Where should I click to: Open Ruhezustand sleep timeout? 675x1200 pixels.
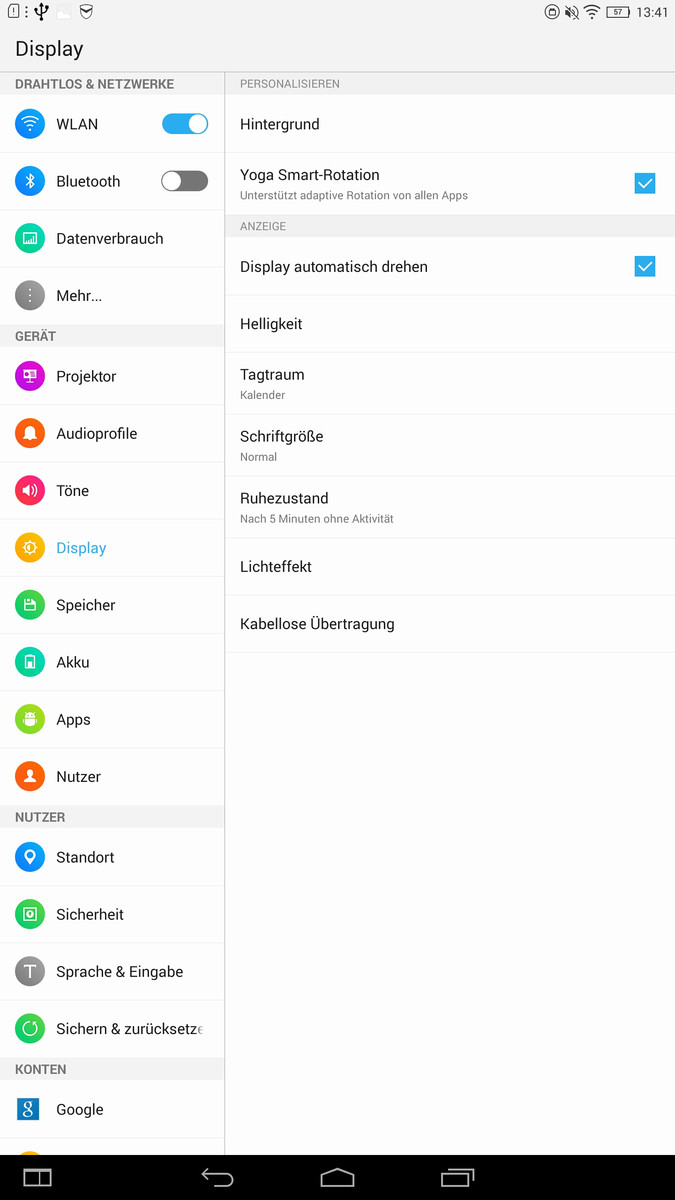point(450,508)
